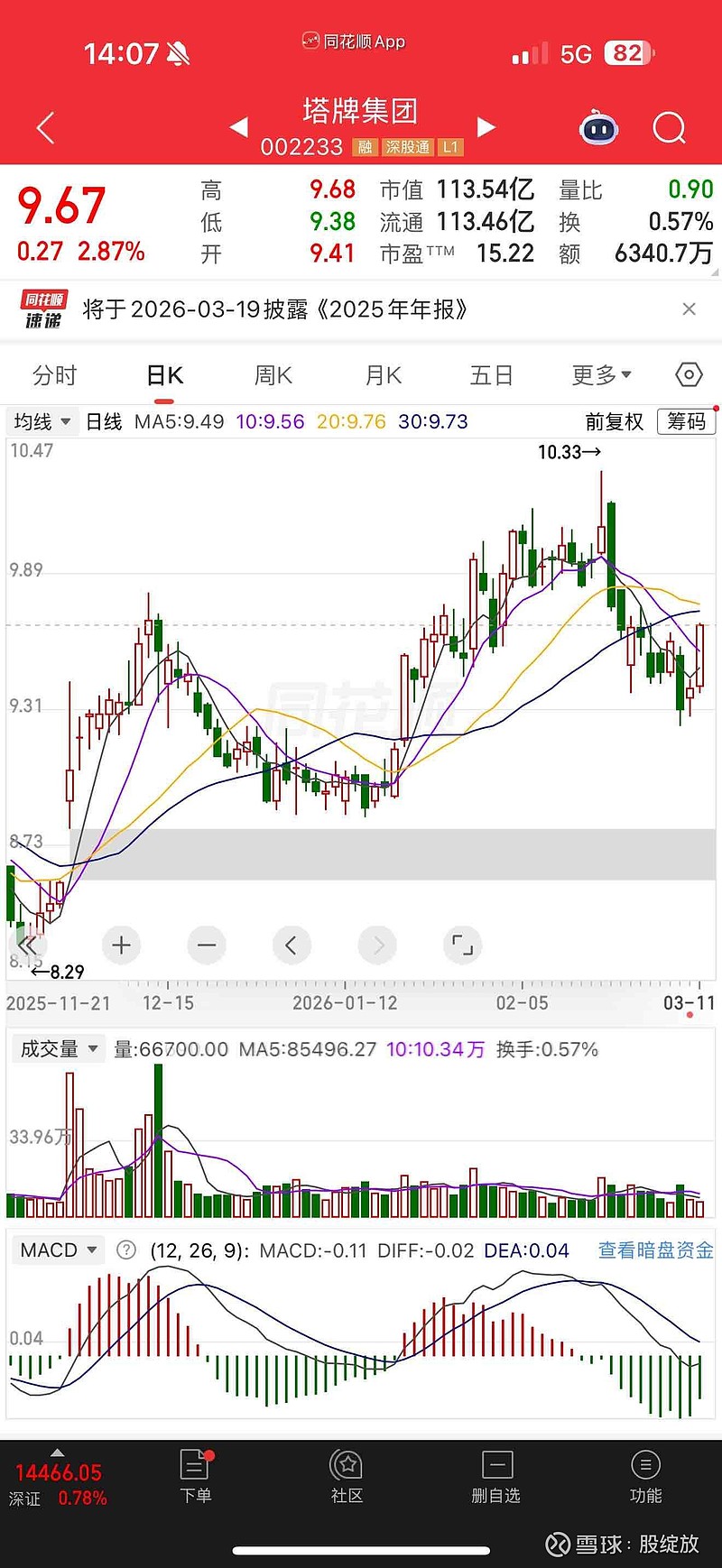This screenshot has width=722, height=1568.
Task: Open the 查看暗盘资金 link
Action: tap(655, 1250)
